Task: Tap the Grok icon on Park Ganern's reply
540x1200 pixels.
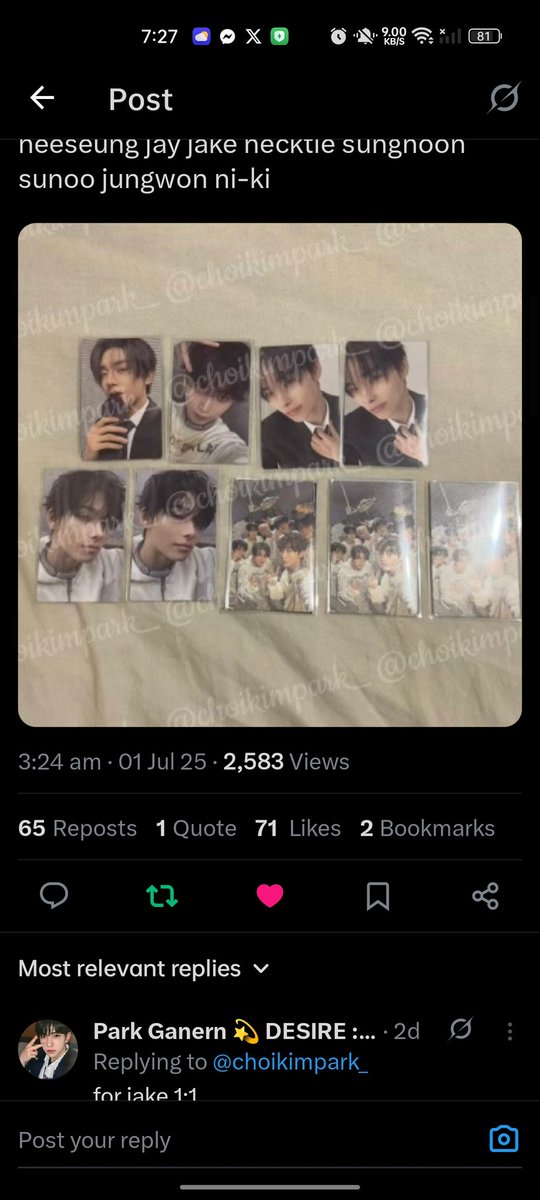Action: (x=461, y=1029)
